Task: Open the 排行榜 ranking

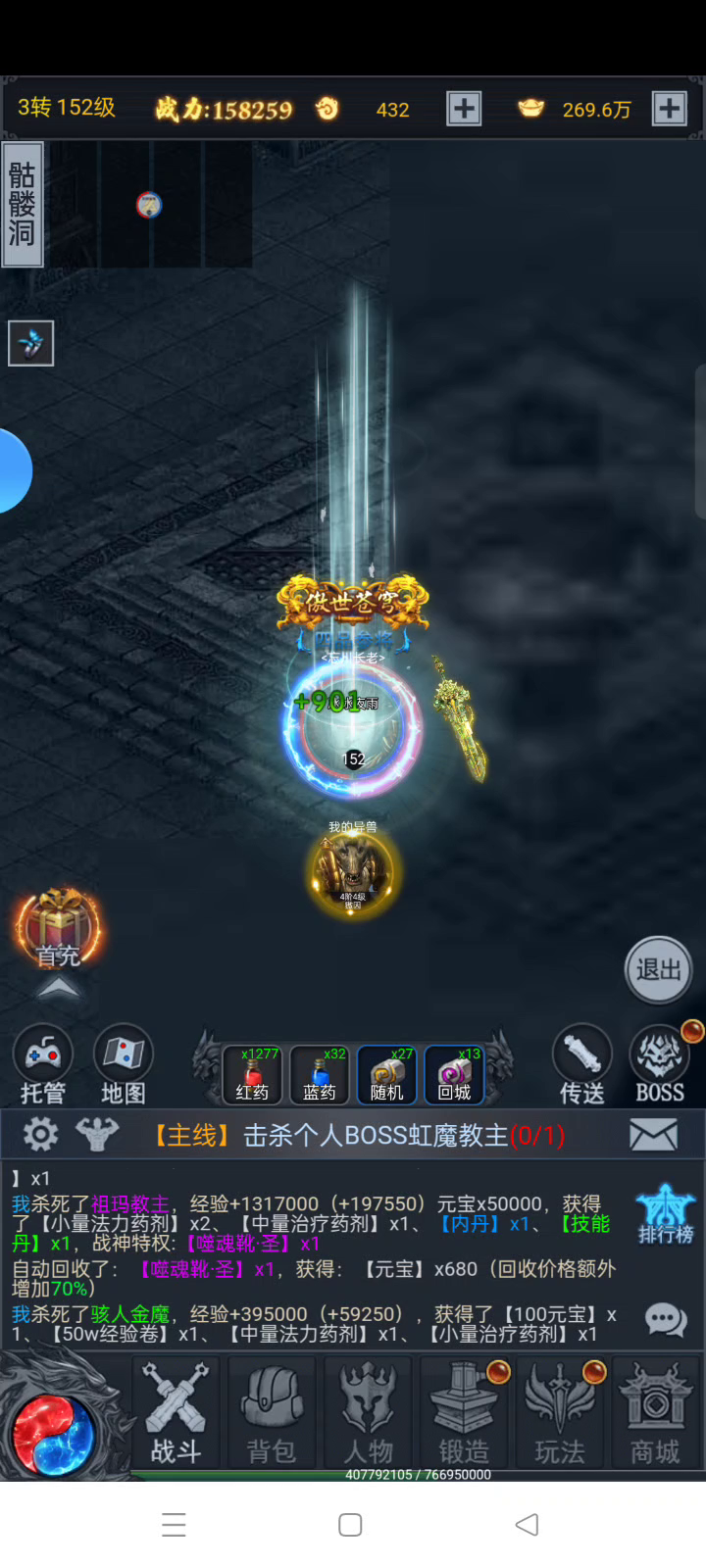Action: (666, 1213)
